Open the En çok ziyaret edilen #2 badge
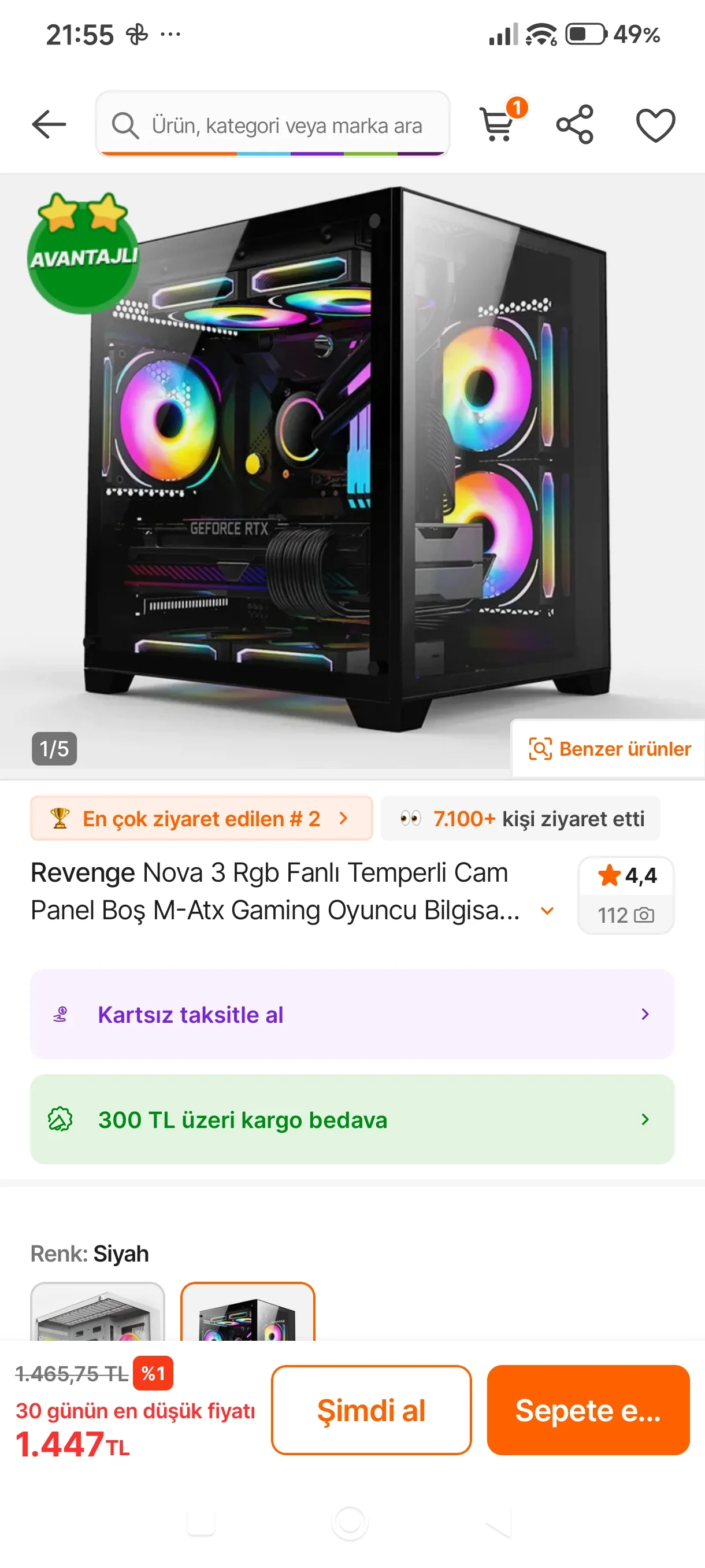Viewport: 705px width, 1568px height. [201, 818]
